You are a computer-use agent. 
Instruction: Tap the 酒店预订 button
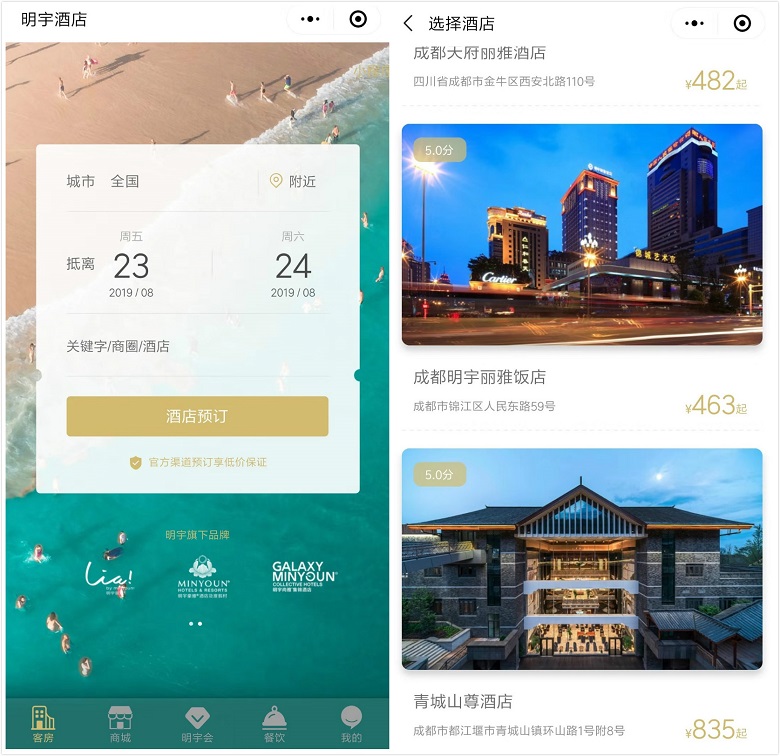pyautogui.click(x=197, y=416)
